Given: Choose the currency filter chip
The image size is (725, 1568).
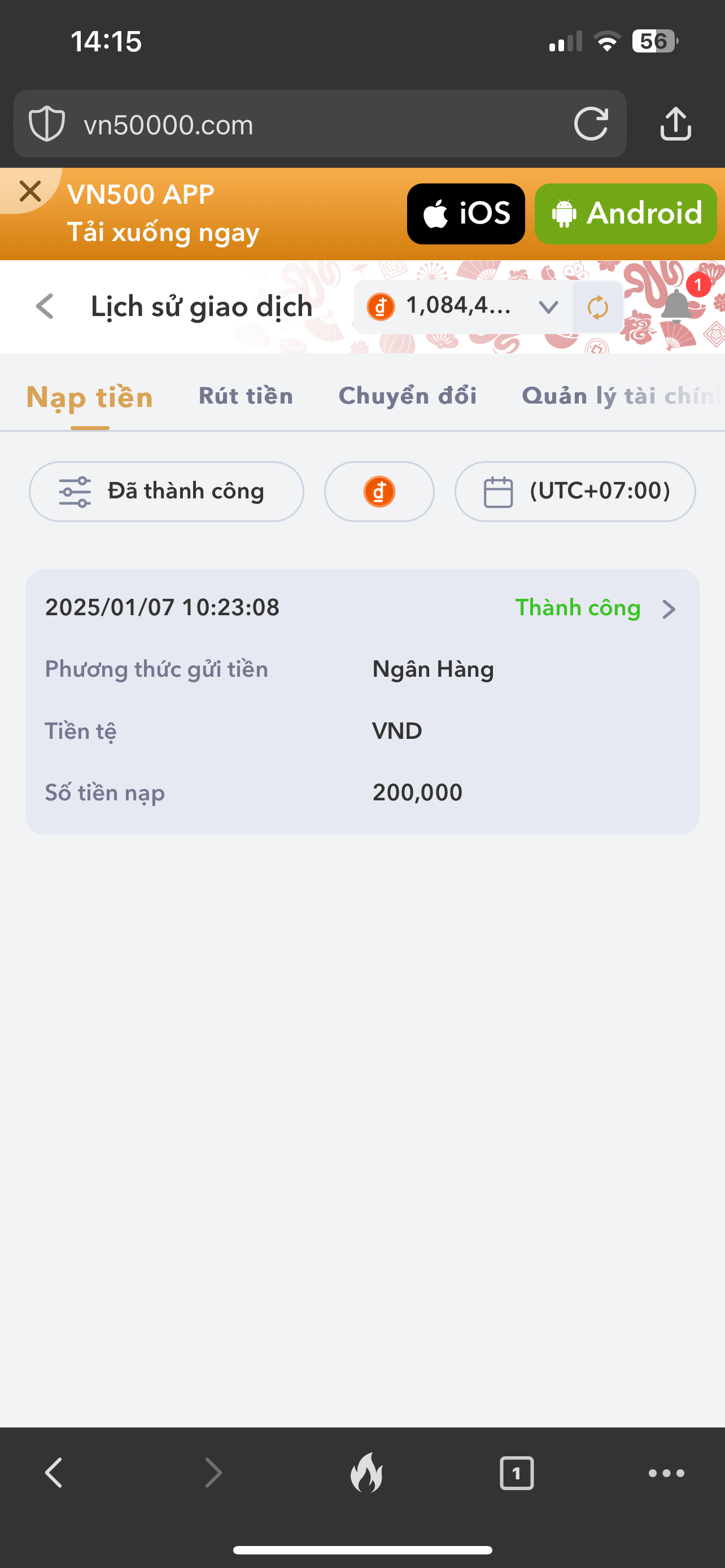Looking at the screenshot, I should click(379, 491).
